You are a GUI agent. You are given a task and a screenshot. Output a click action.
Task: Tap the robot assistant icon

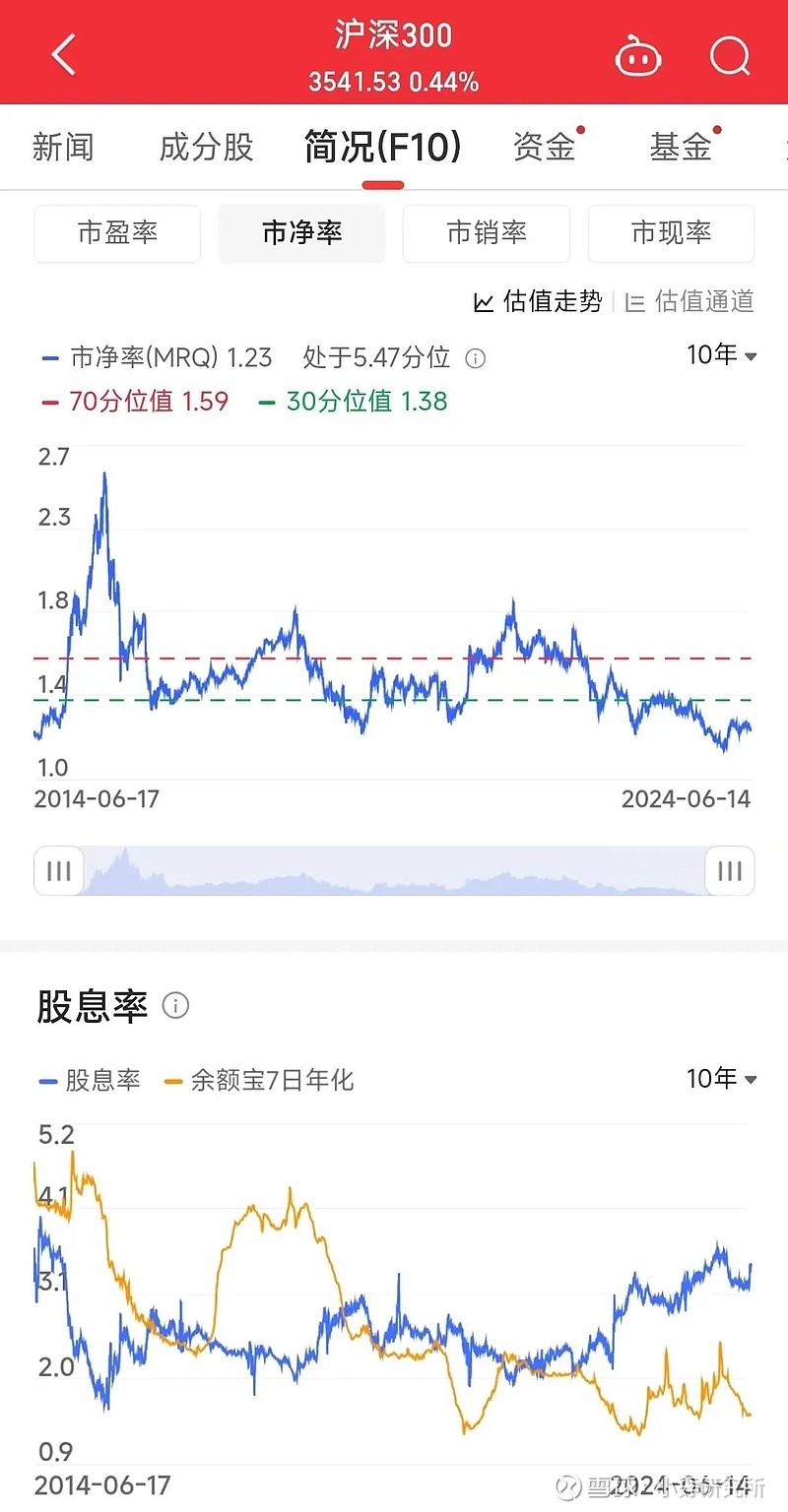(x=638, y=56)
